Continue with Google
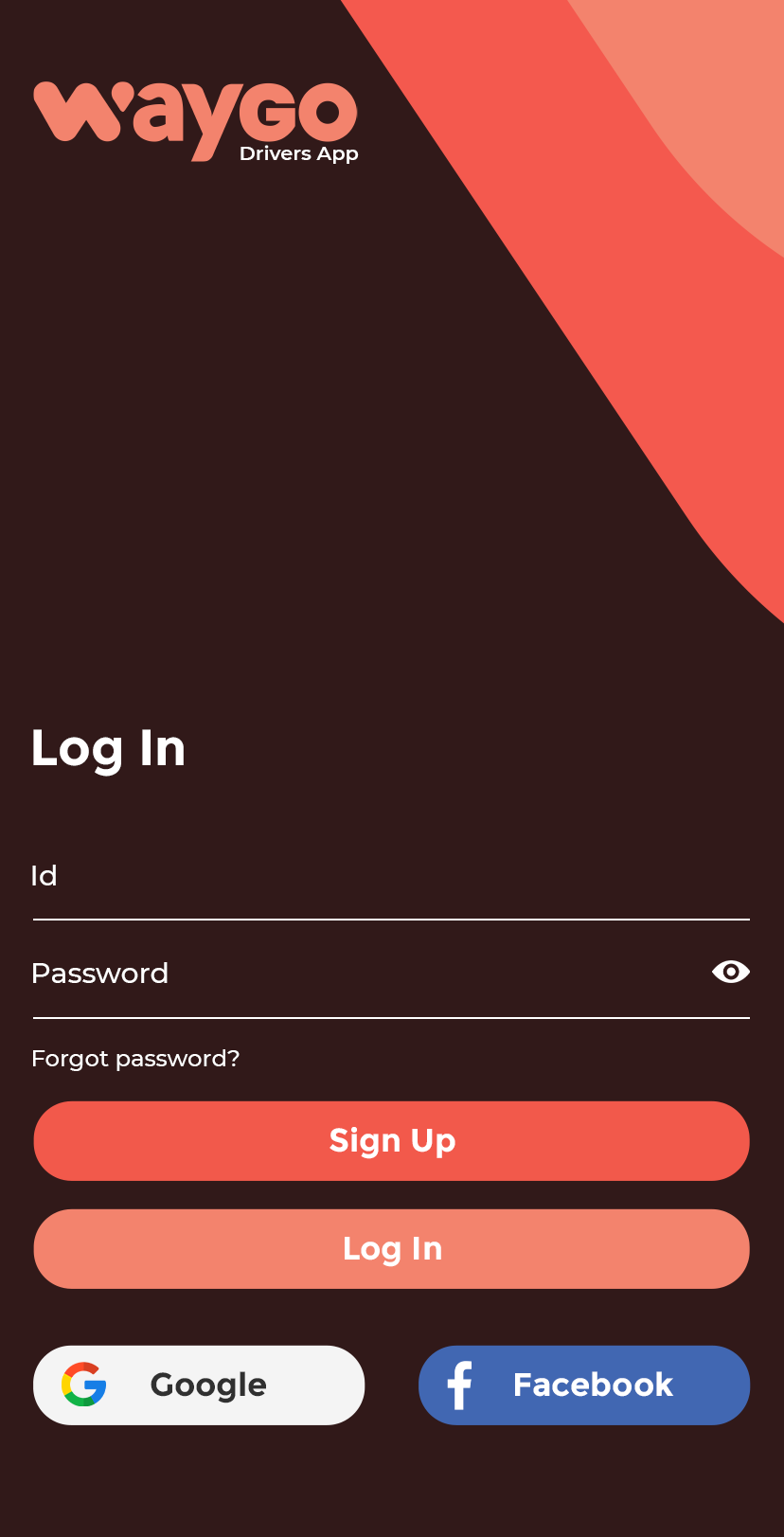 (199, 1385)
